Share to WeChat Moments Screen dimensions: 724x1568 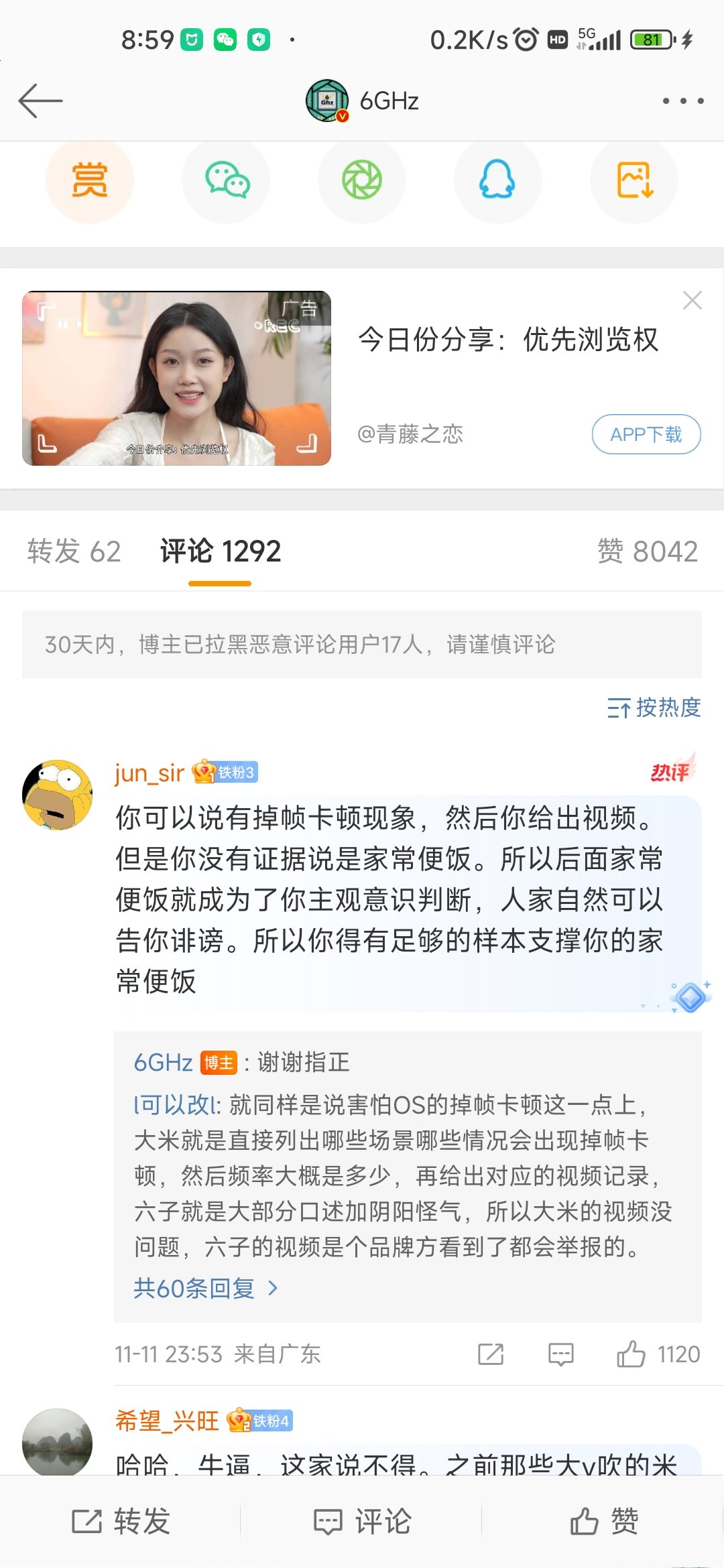[362, 180]
